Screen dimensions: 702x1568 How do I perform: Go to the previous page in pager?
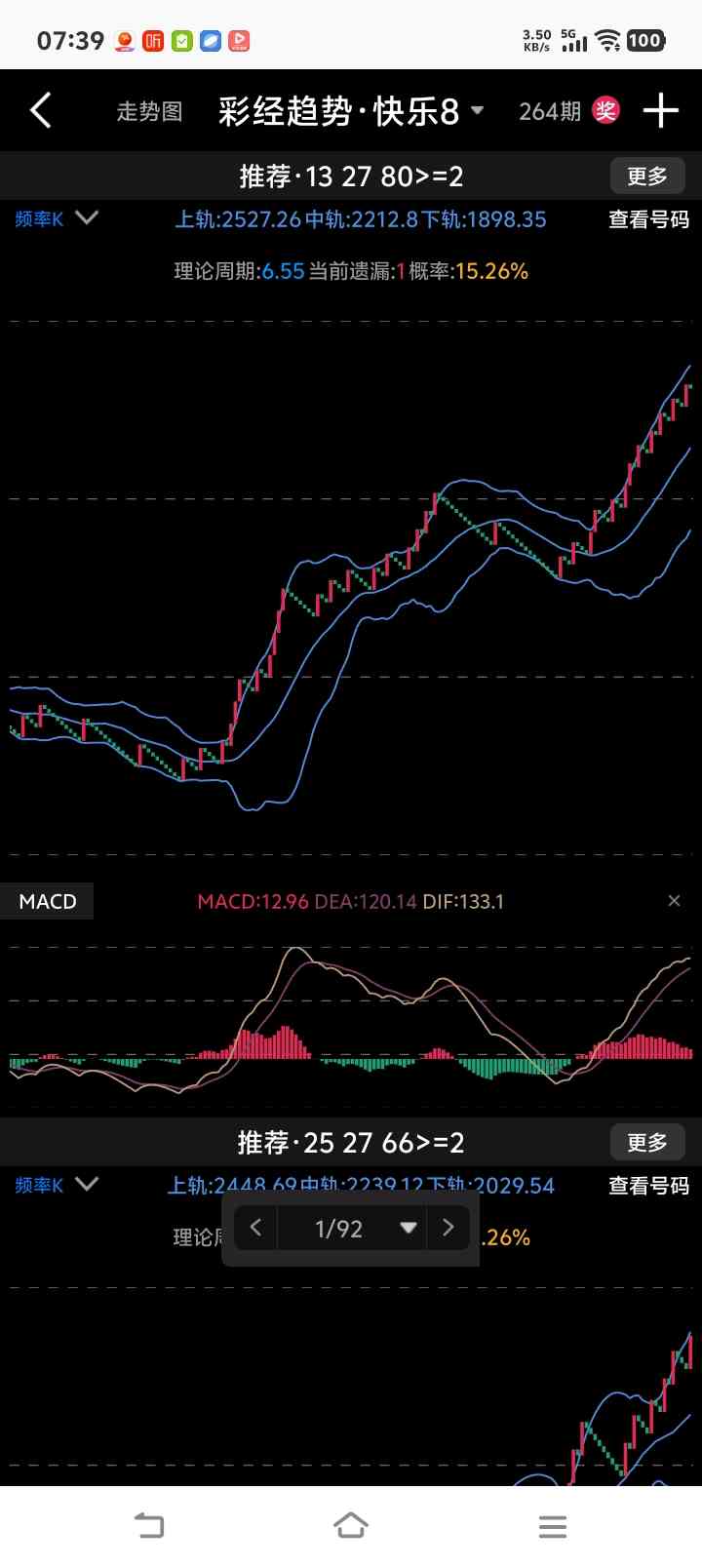click(255, 1228)
